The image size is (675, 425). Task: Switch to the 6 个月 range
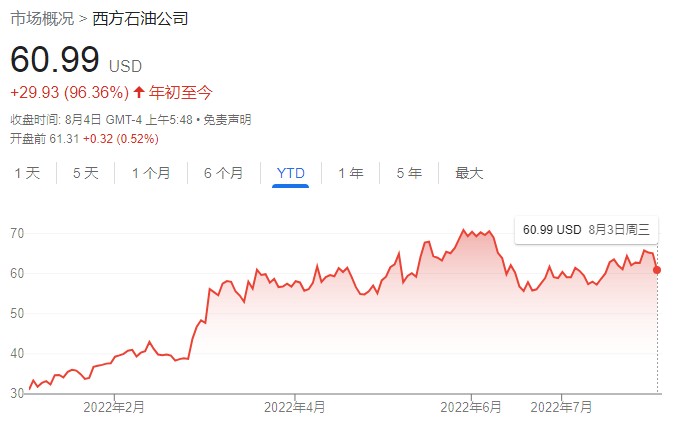[223, 173]
